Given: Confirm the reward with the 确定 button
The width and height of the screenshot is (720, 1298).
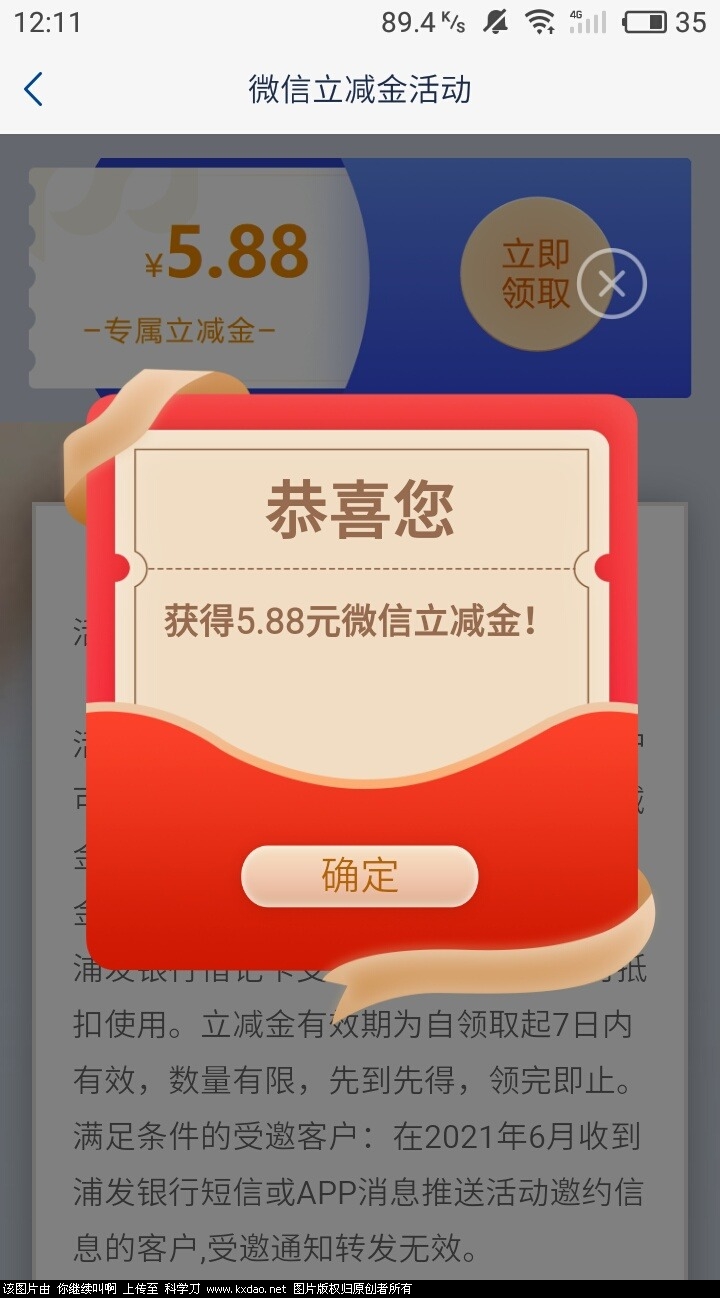Looking at the screenshot, I should [359, 876].
